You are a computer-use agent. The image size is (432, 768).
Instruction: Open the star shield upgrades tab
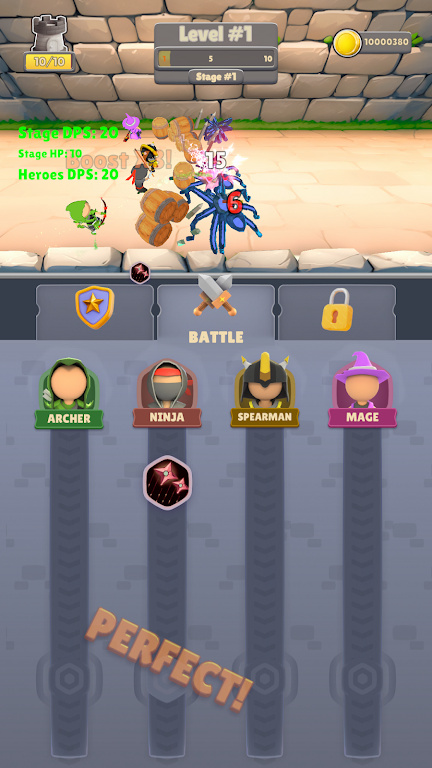tap(95, 312)
